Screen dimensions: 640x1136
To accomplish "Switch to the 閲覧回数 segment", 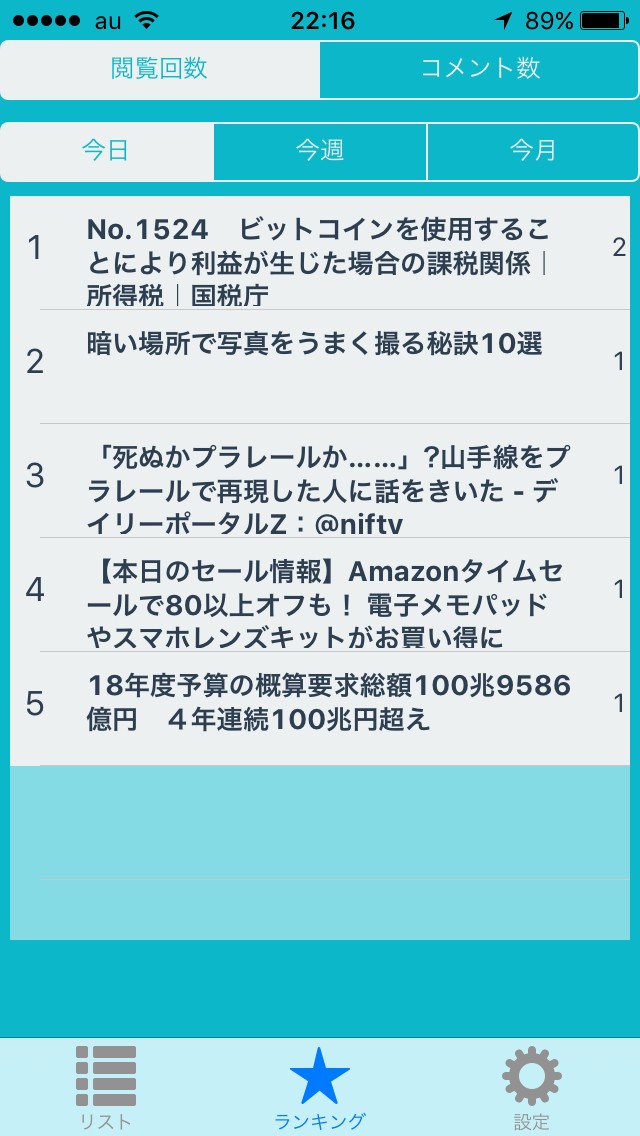I will 160,68.
